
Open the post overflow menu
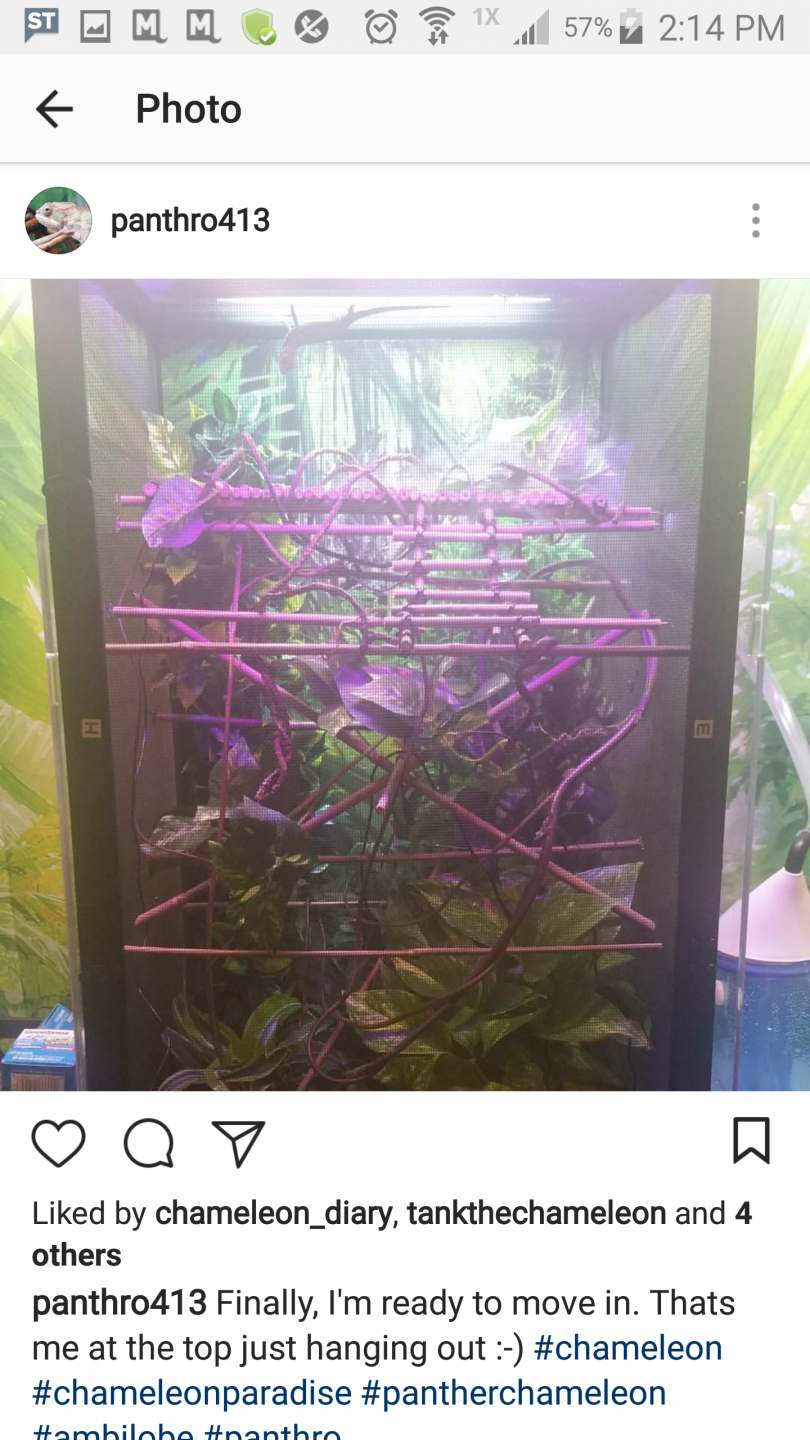pos(755,220)
